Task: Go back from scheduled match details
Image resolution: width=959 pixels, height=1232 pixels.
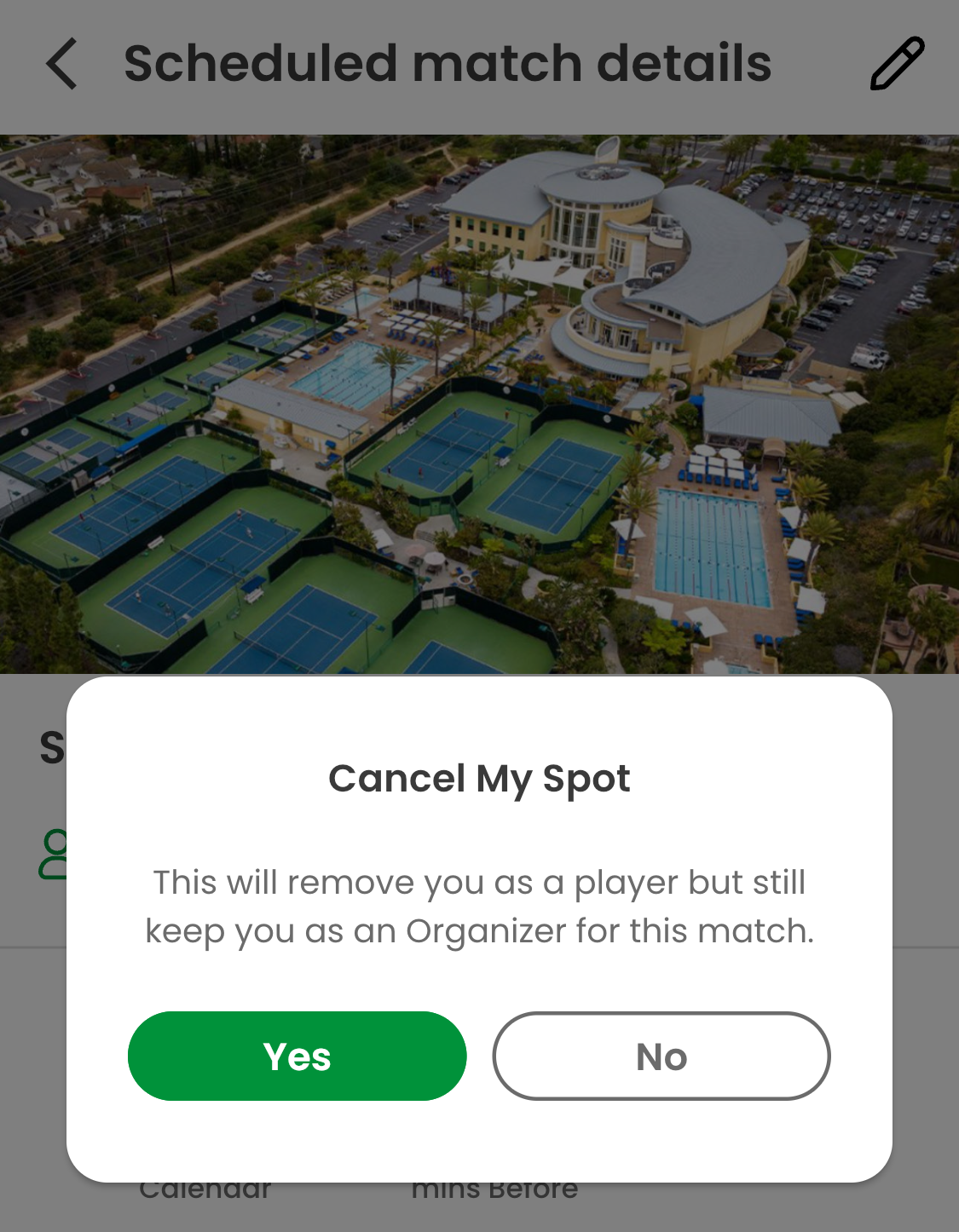Action: tap(61, 63)
